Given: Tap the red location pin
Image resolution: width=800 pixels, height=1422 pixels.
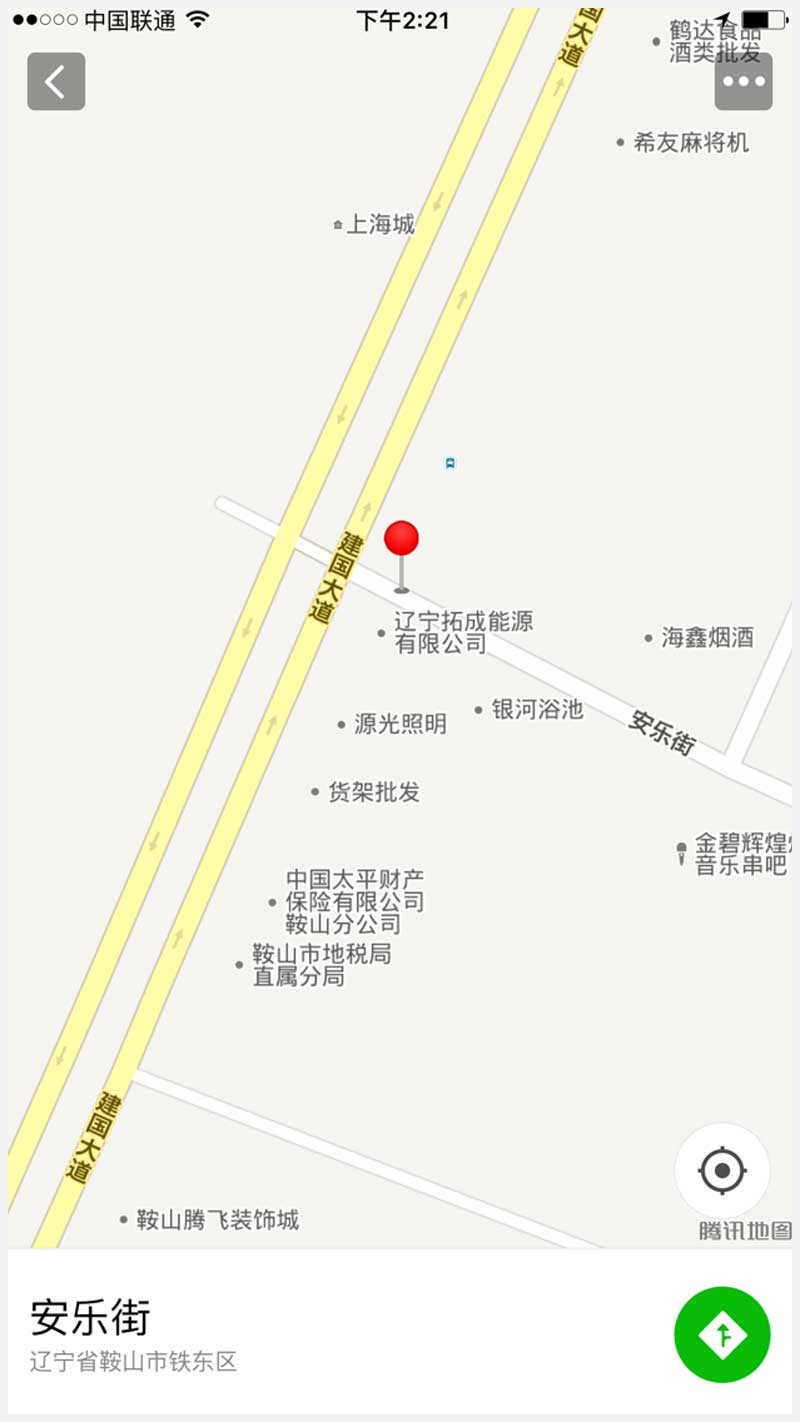Looking at the screenshot, I should pos(401,540).
